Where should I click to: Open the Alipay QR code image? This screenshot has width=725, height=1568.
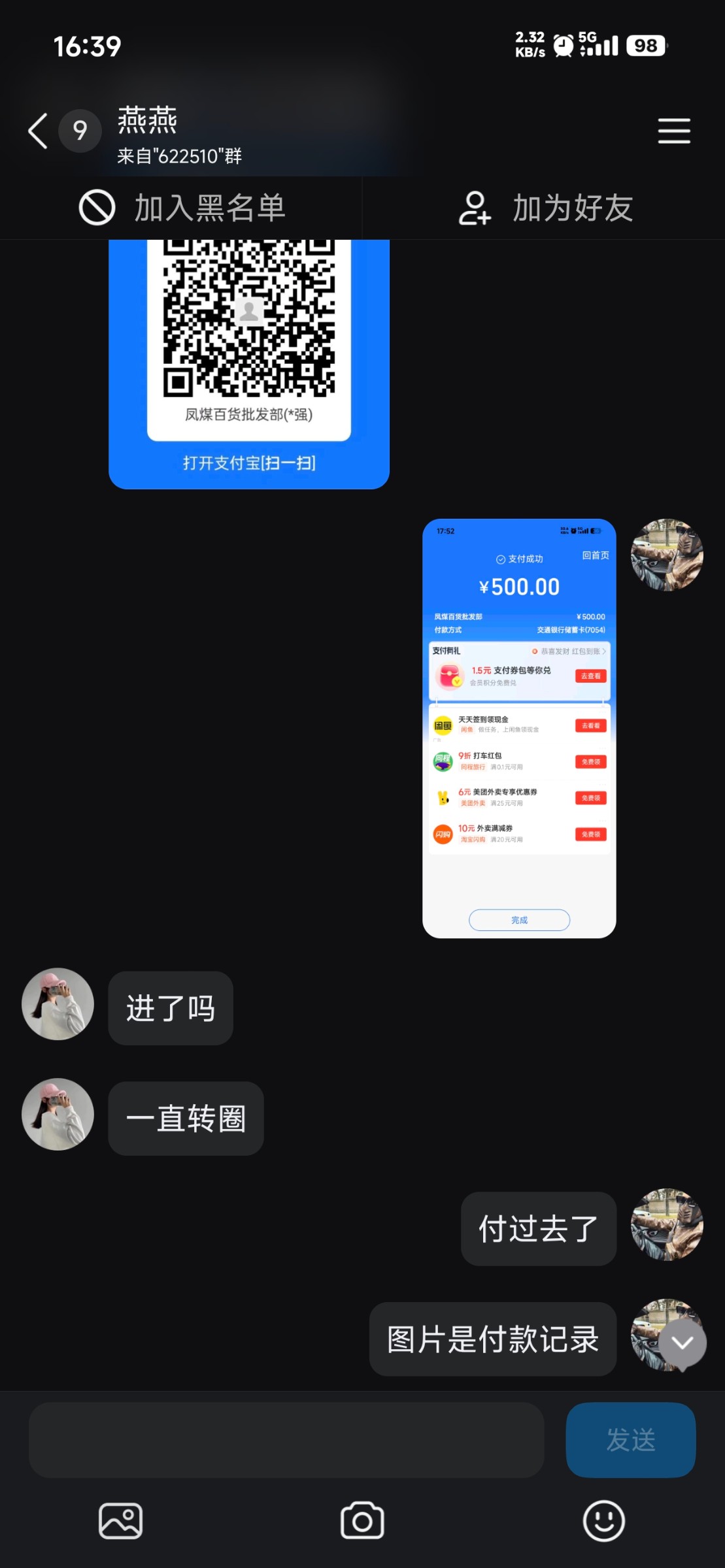point(248,359)
